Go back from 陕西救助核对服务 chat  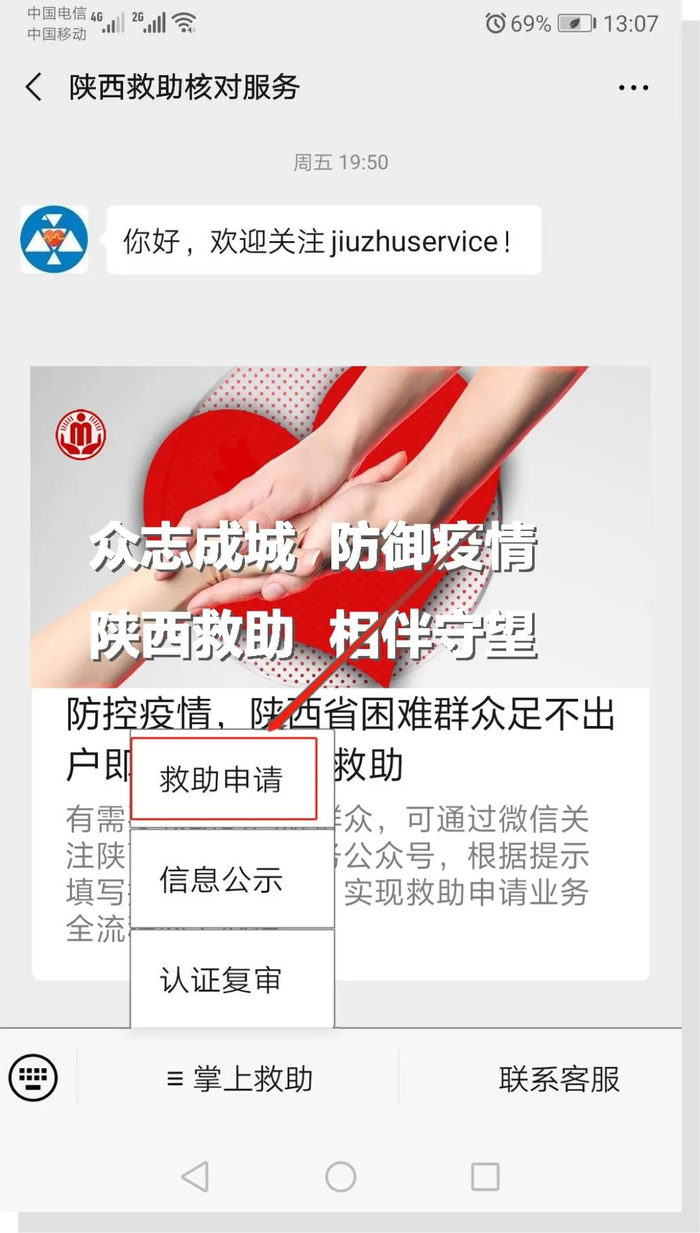[34, 87]
